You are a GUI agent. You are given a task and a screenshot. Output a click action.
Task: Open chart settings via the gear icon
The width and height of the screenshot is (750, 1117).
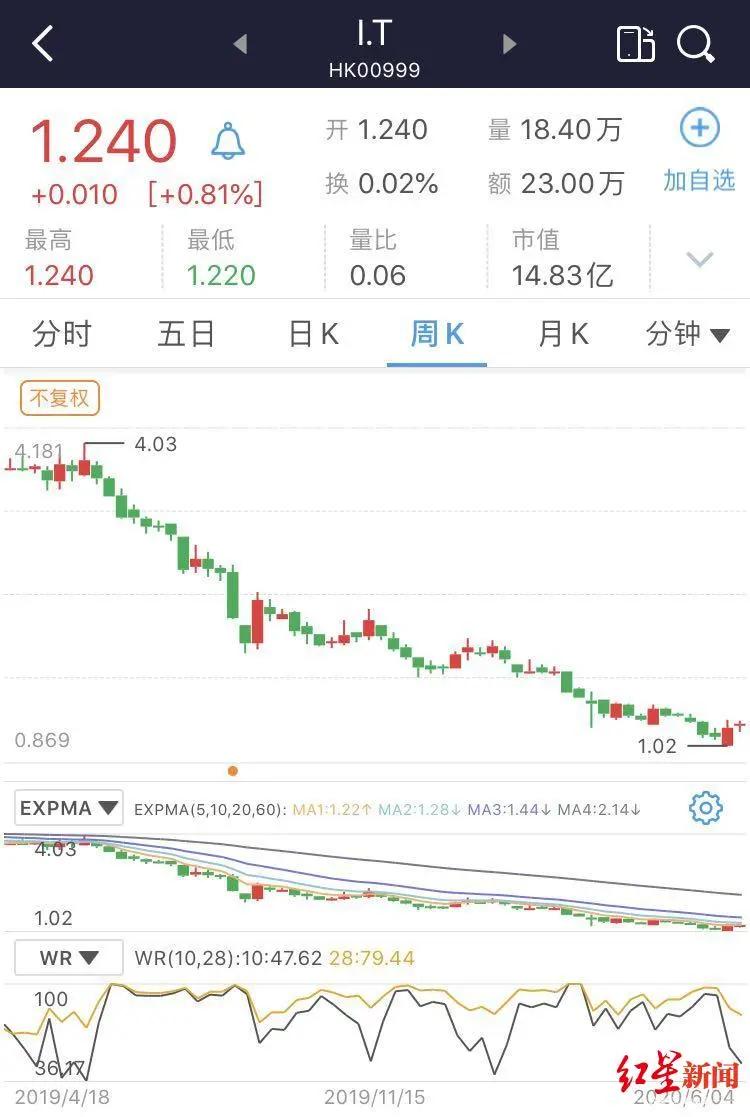[x=706, y=807]
